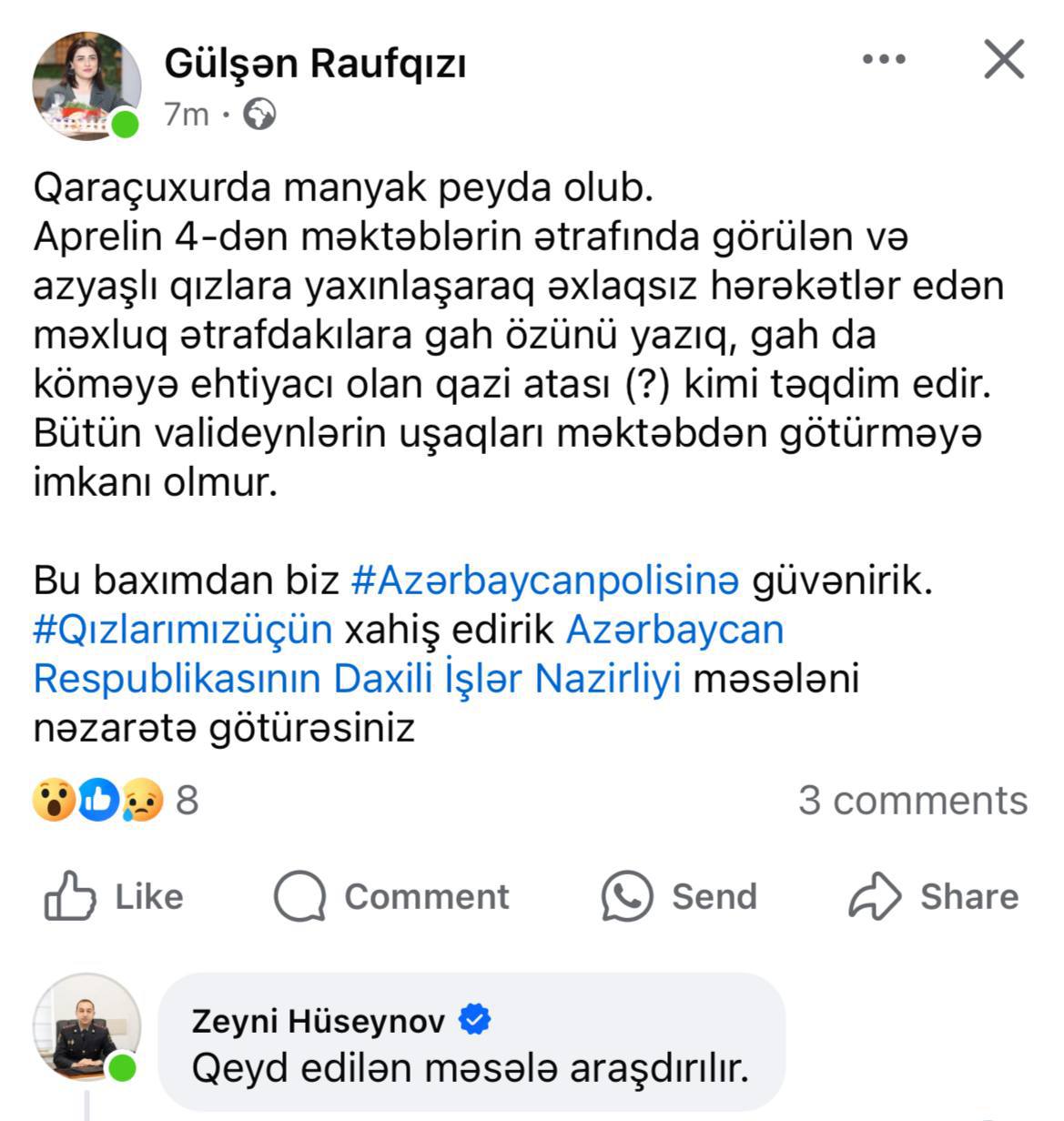Image resolution: width=1064 pixels, height=1121 pixels.
Task: Open the #Qızlarımızüçün hashtag
Action: click(x=183, y=630)
